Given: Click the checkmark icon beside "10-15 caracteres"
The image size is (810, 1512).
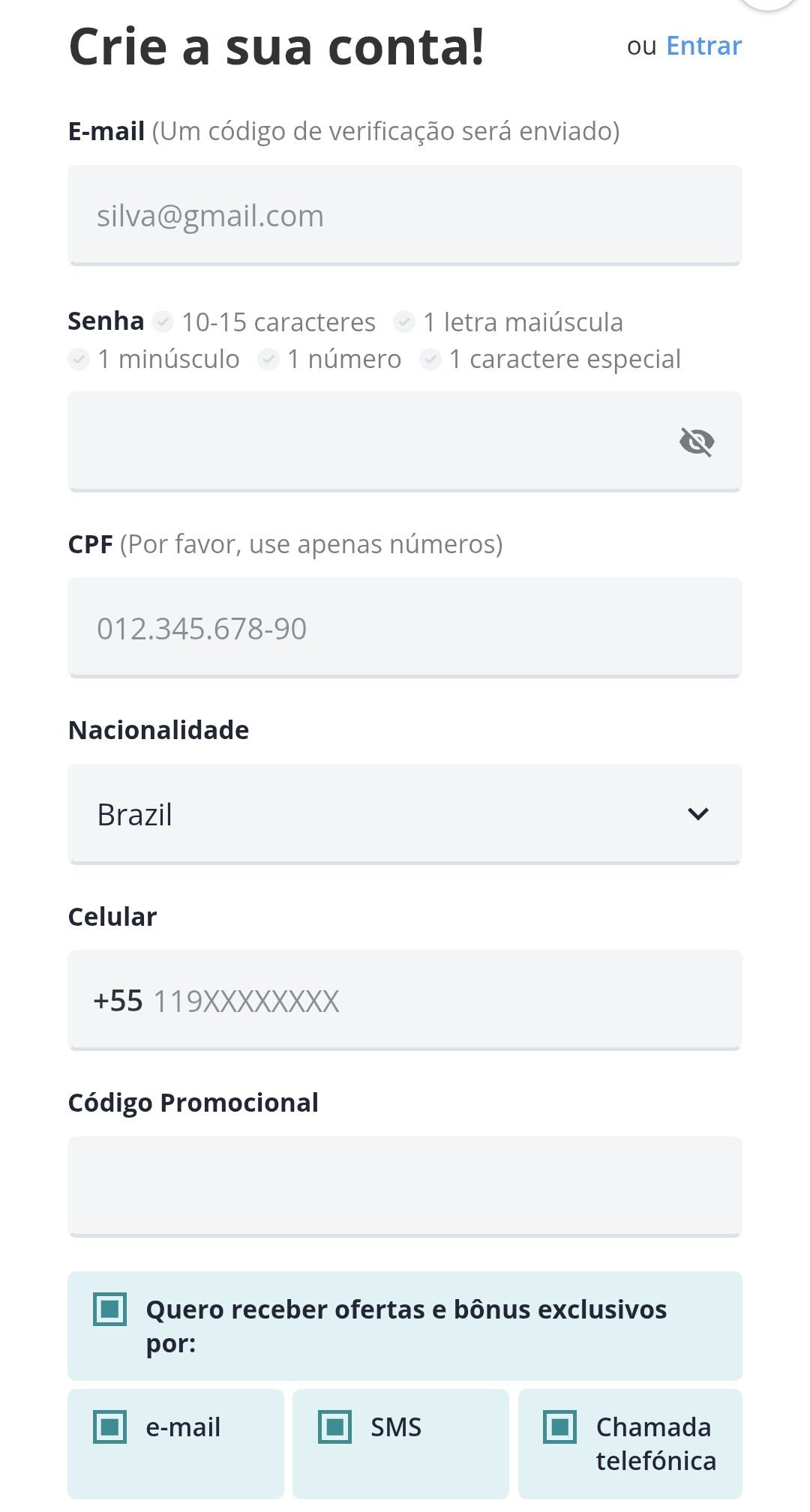Looking at the screenshot, I should [x=162, y=321].
